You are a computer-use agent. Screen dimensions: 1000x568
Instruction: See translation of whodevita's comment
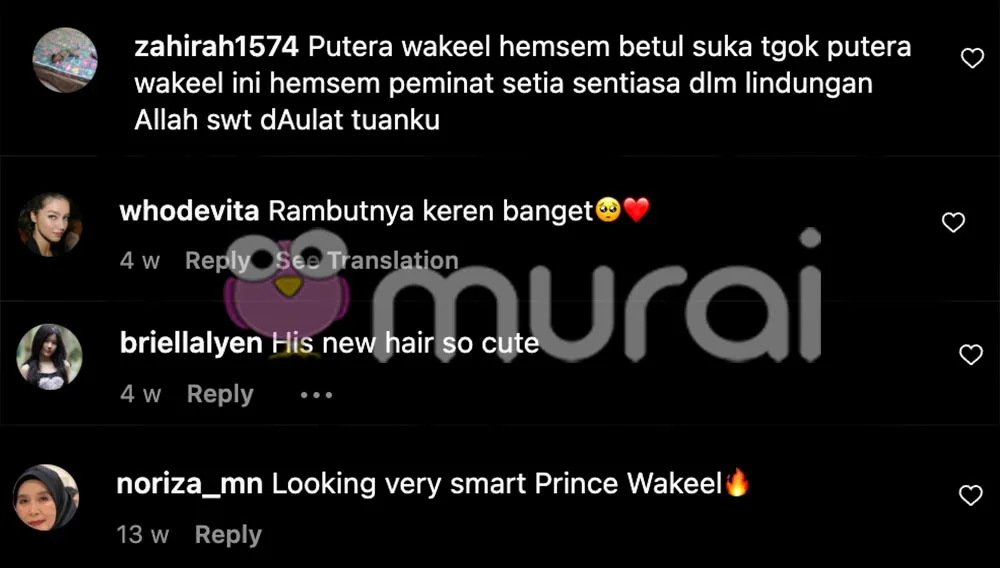[367, 261]
